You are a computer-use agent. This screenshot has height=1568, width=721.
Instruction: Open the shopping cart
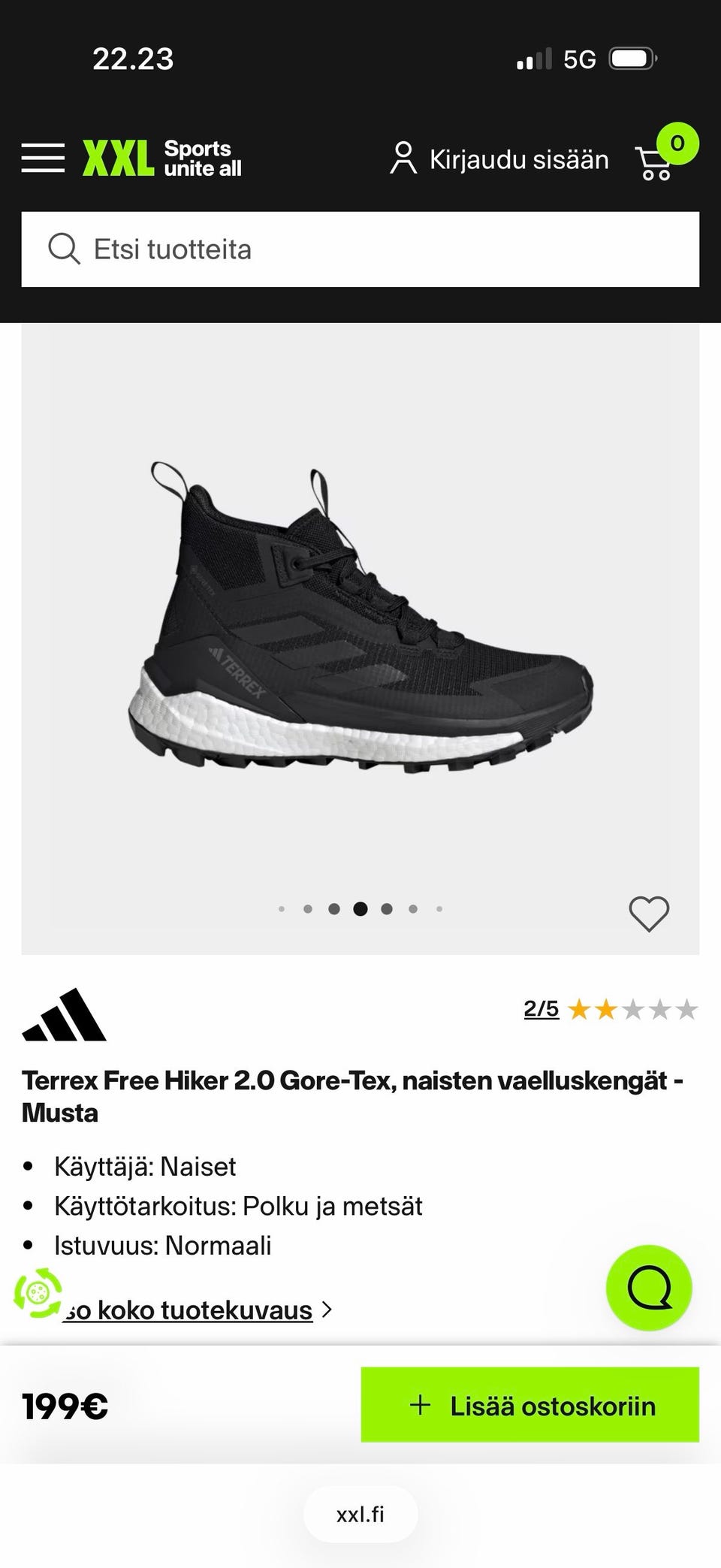(x=656, y=162)
